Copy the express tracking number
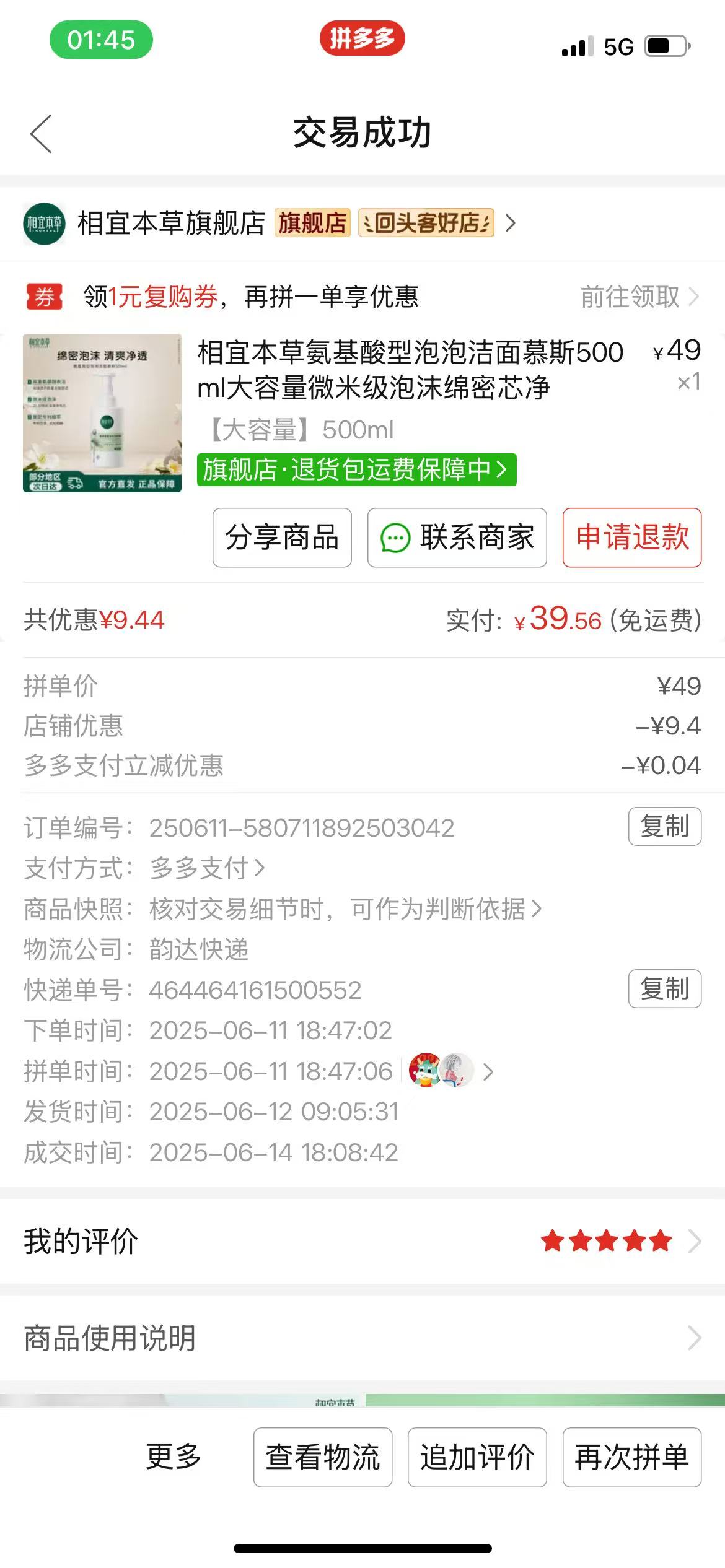The height and width of the screenshot is (1568, 725). (665, 989)
